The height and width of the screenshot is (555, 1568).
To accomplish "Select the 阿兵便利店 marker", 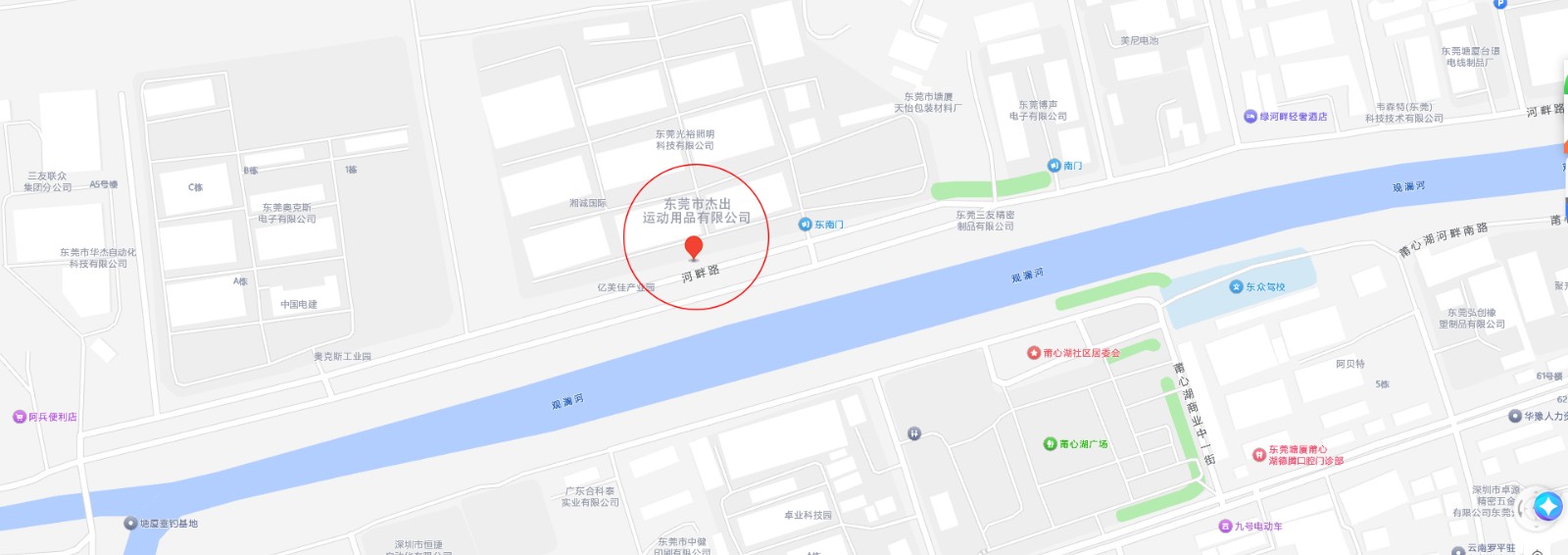I will point(19,417).
